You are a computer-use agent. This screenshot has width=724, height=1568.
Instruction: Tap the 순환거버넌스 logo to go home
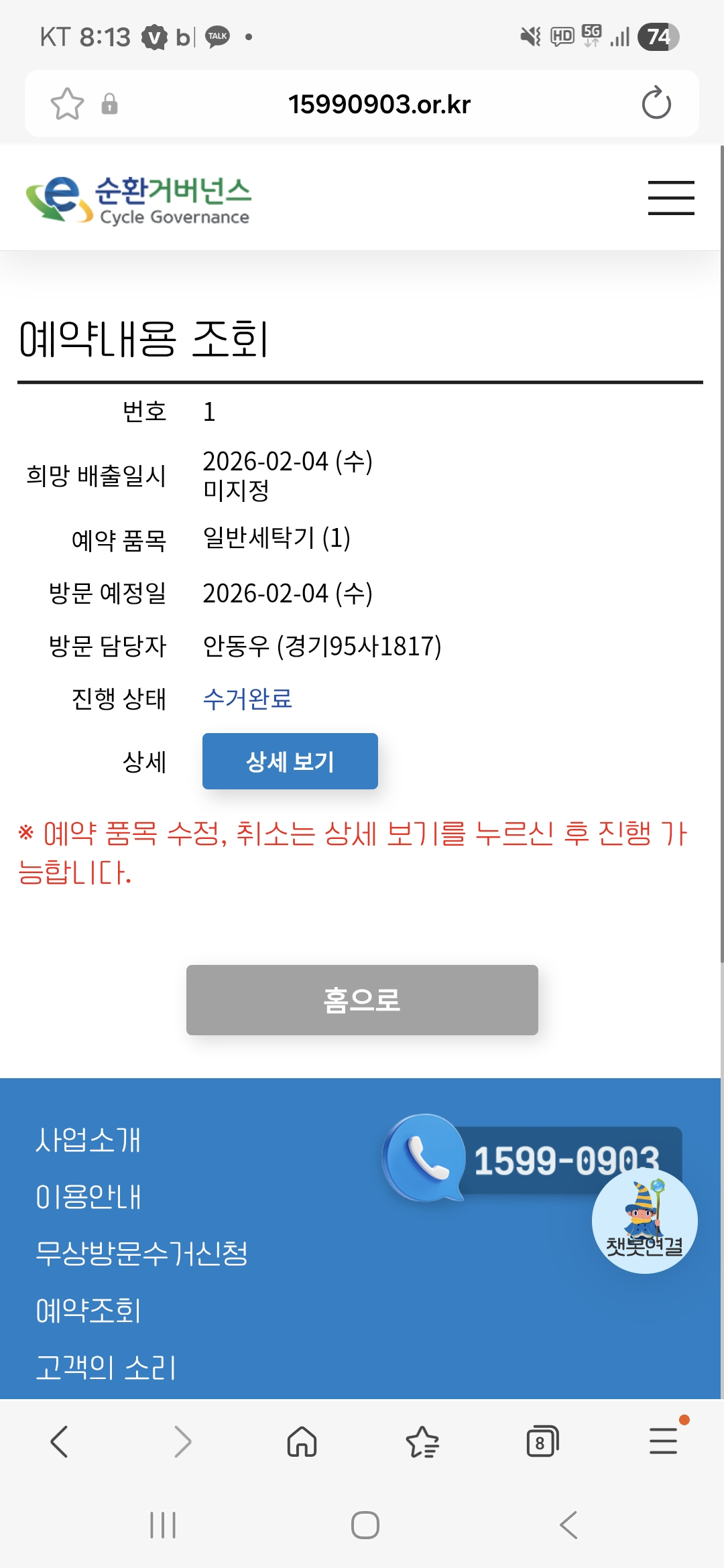(x=139, y=199)
